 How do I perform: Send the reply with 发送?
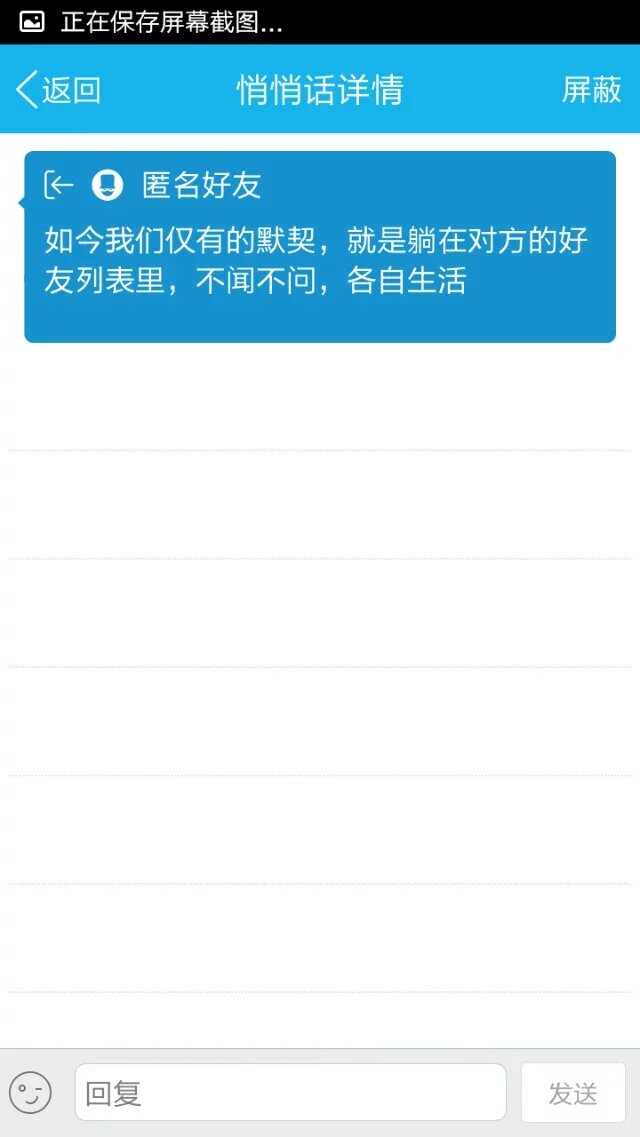point(573,1092)
